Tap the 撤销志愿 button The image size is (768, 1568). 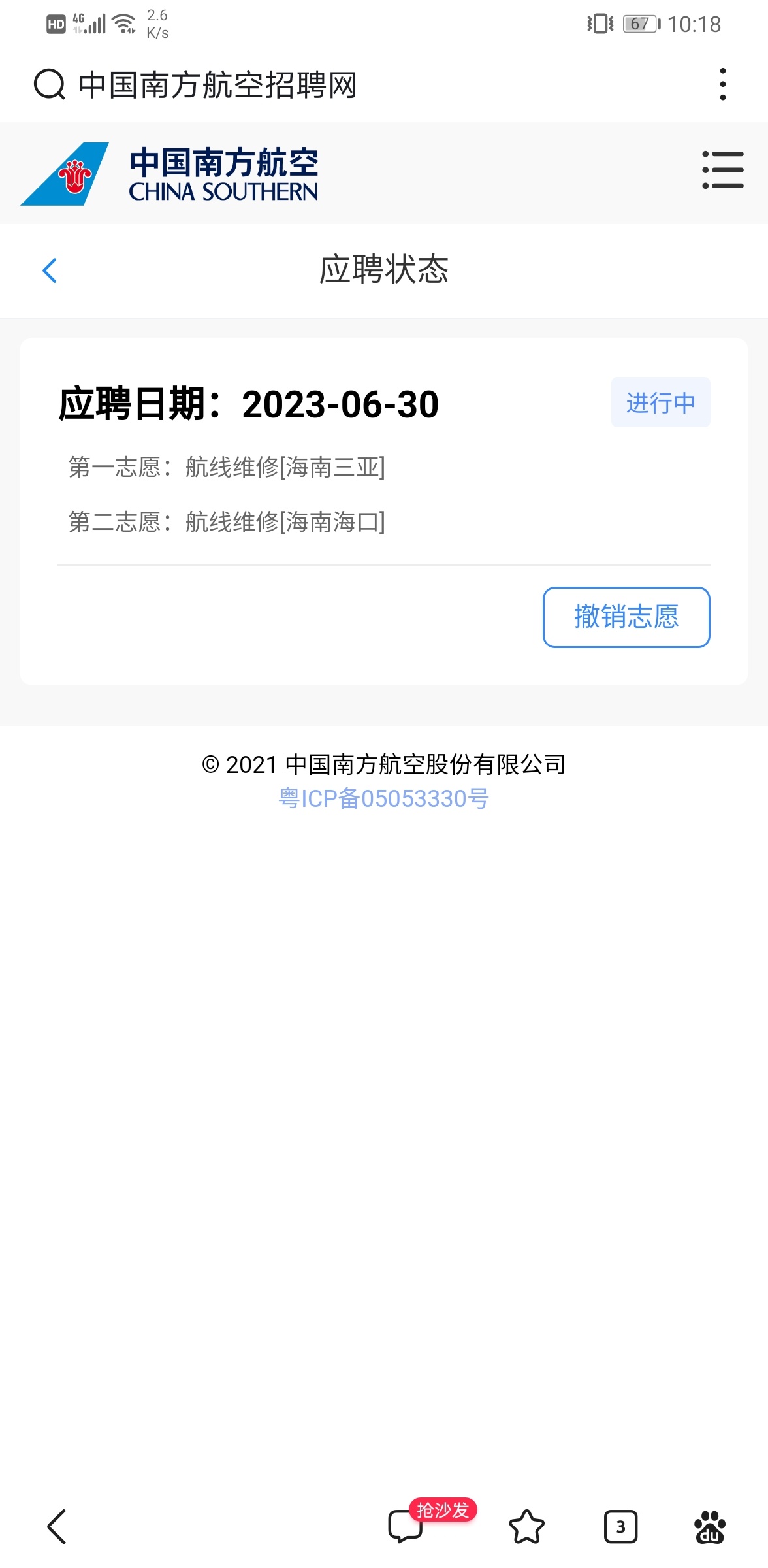tap(626, 617)
